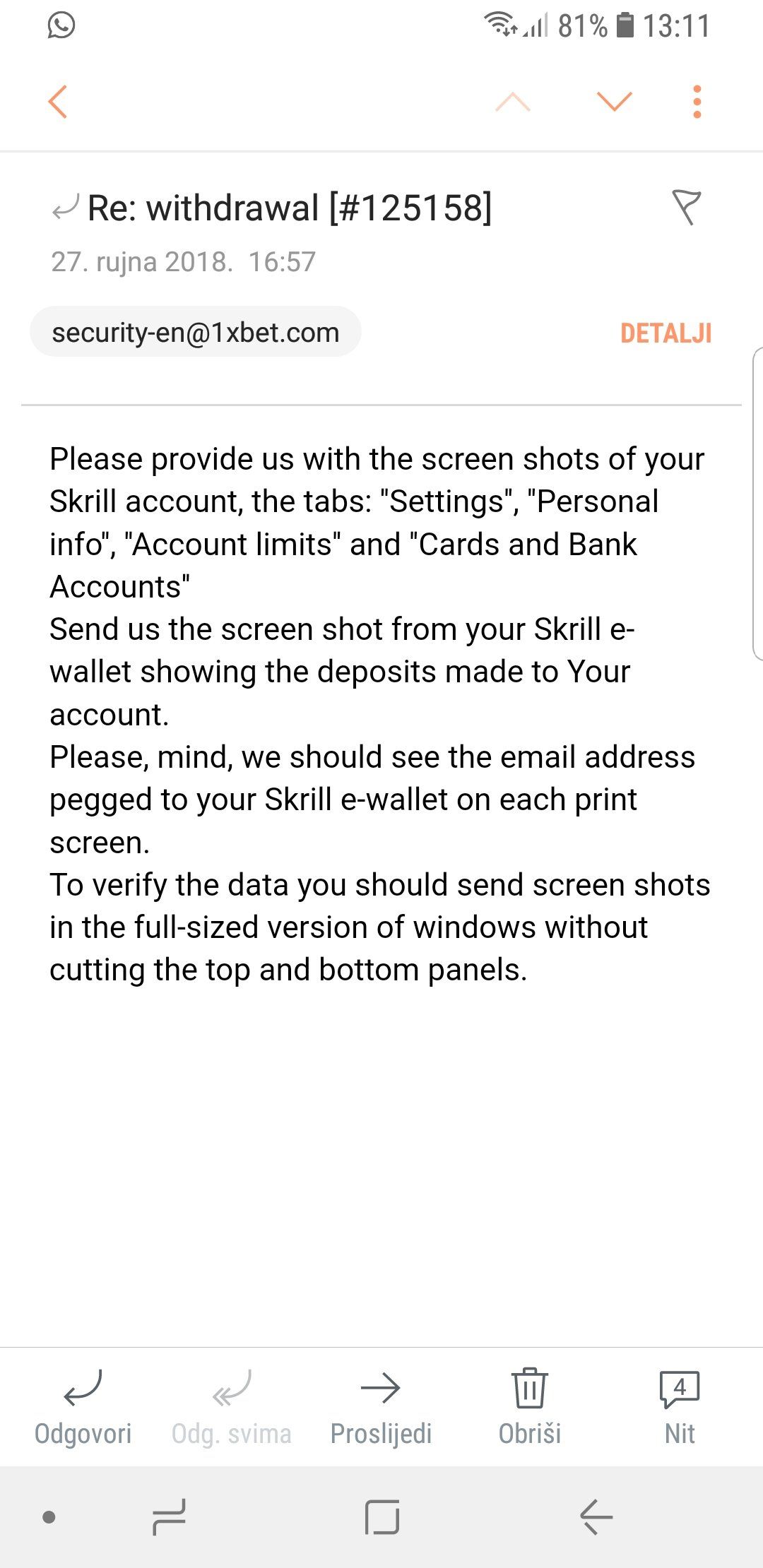Jump to the next email with down arrow
Image resolution: width=763 pixels, height=1568 pixels.
614,102
